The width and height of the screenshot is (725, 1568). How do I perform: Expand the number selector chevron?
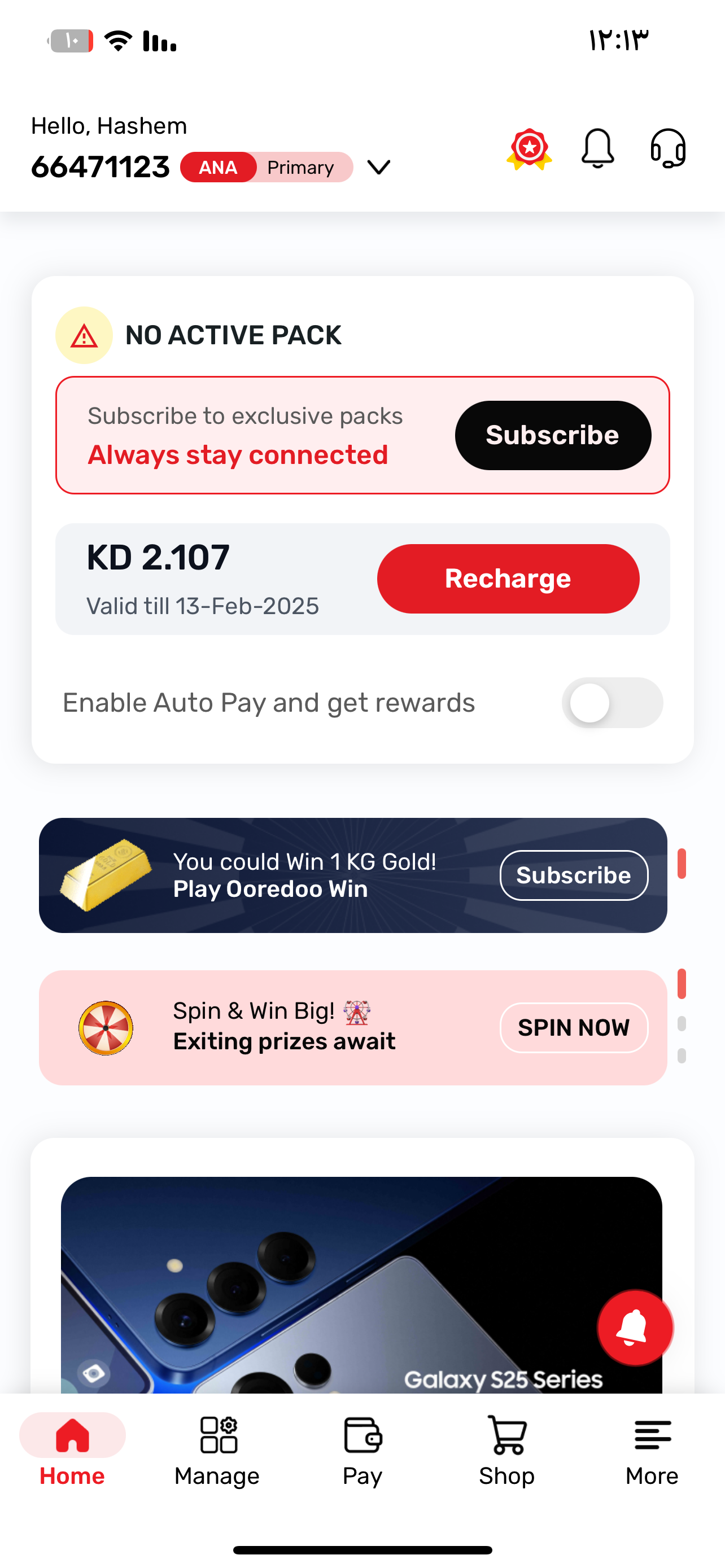tap(379, 168)
